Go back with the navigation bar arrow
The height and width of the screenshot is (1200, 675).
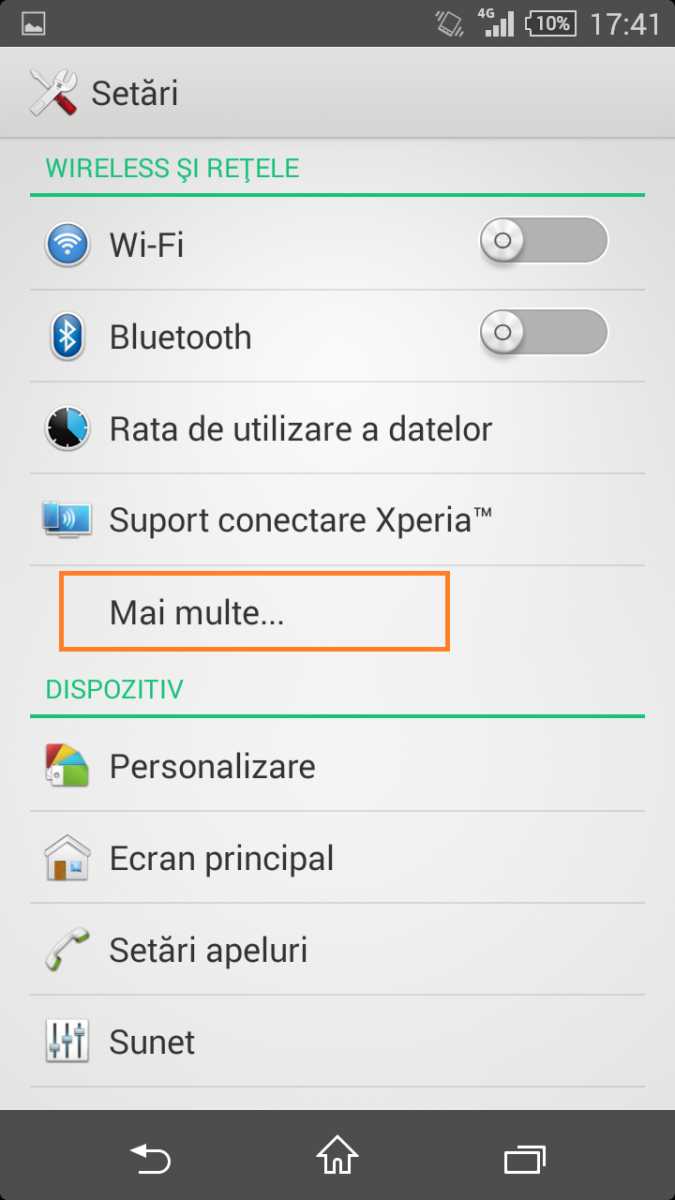pyautogui.click(x=150, y=1159)
